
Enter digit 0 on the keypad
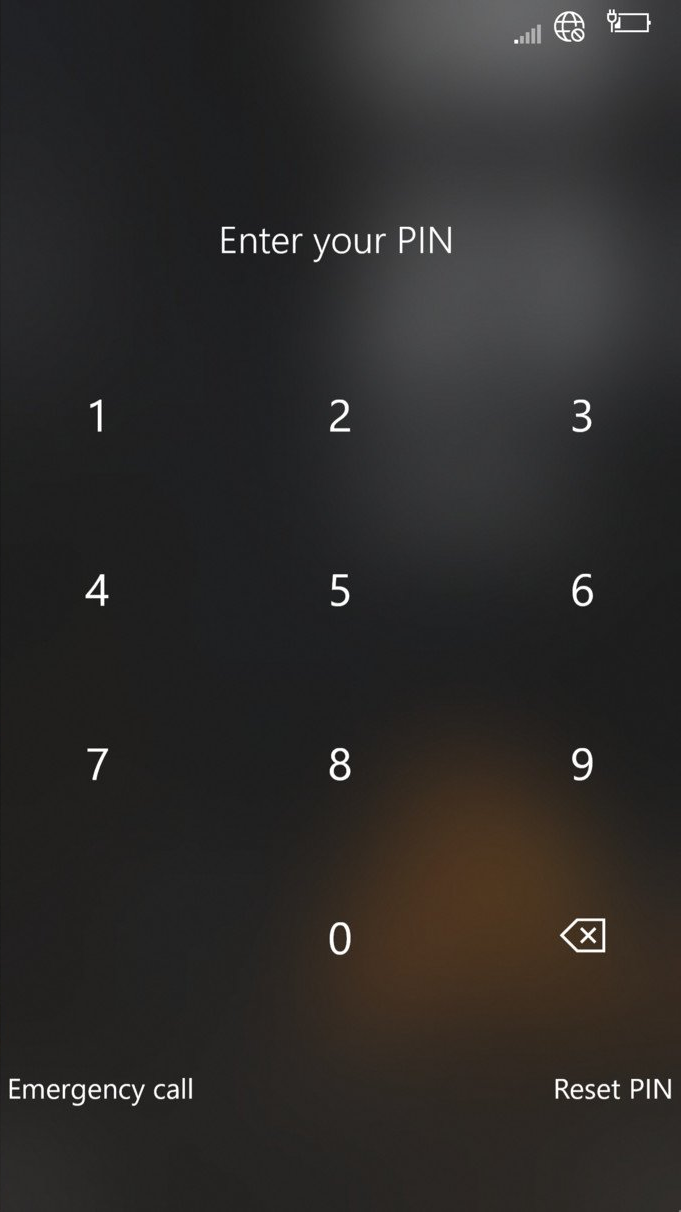[340, 938]
